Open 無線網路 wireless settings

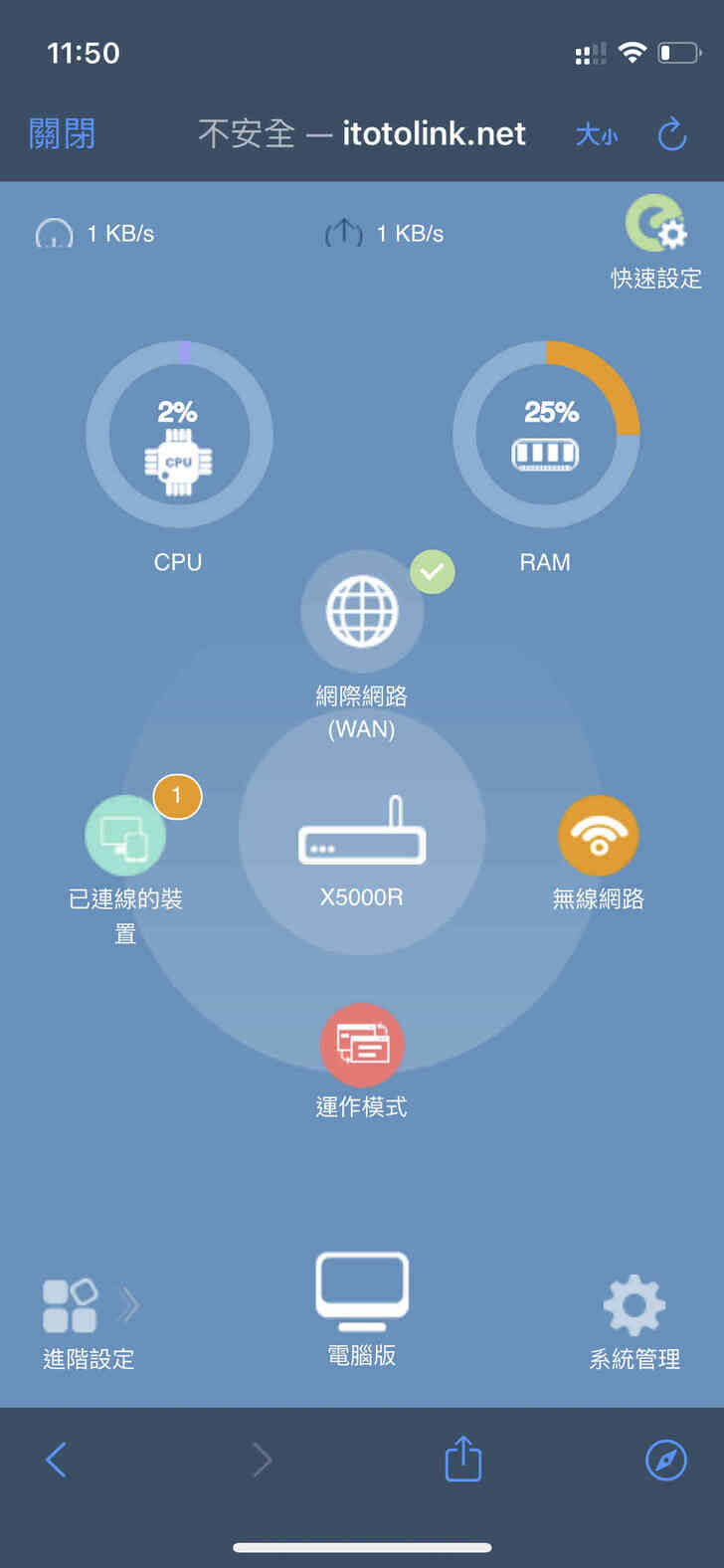pos(598,837)
